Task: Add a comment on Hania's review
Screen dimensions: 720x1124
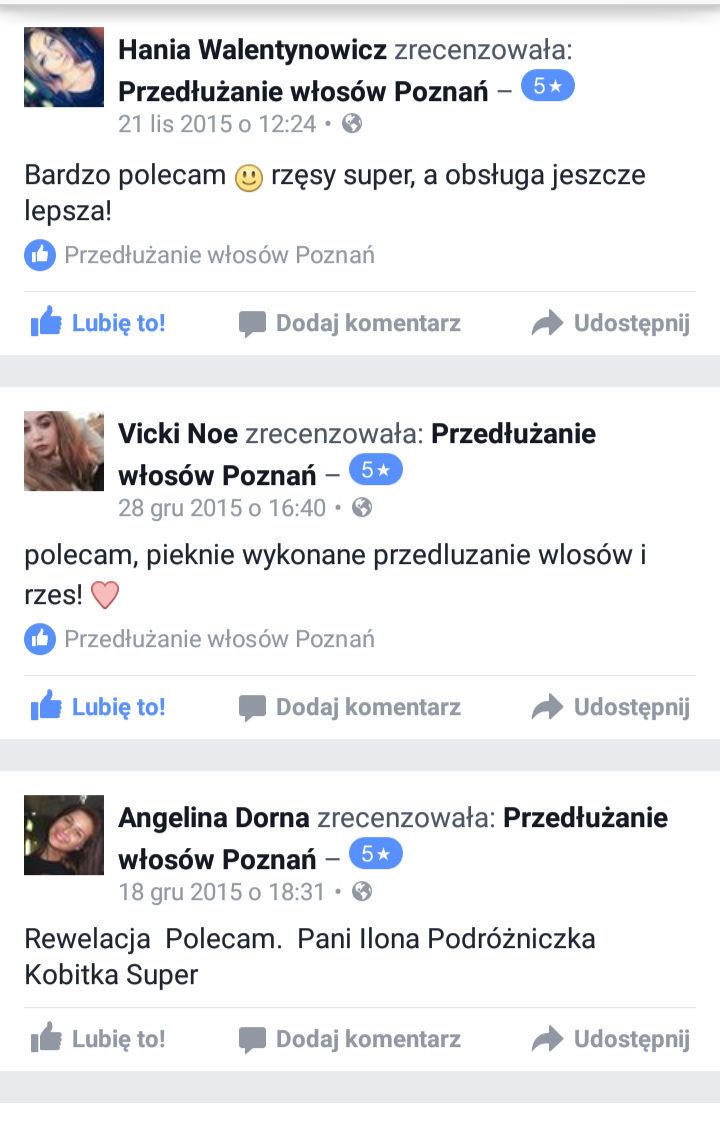Action: coord(350,323)
